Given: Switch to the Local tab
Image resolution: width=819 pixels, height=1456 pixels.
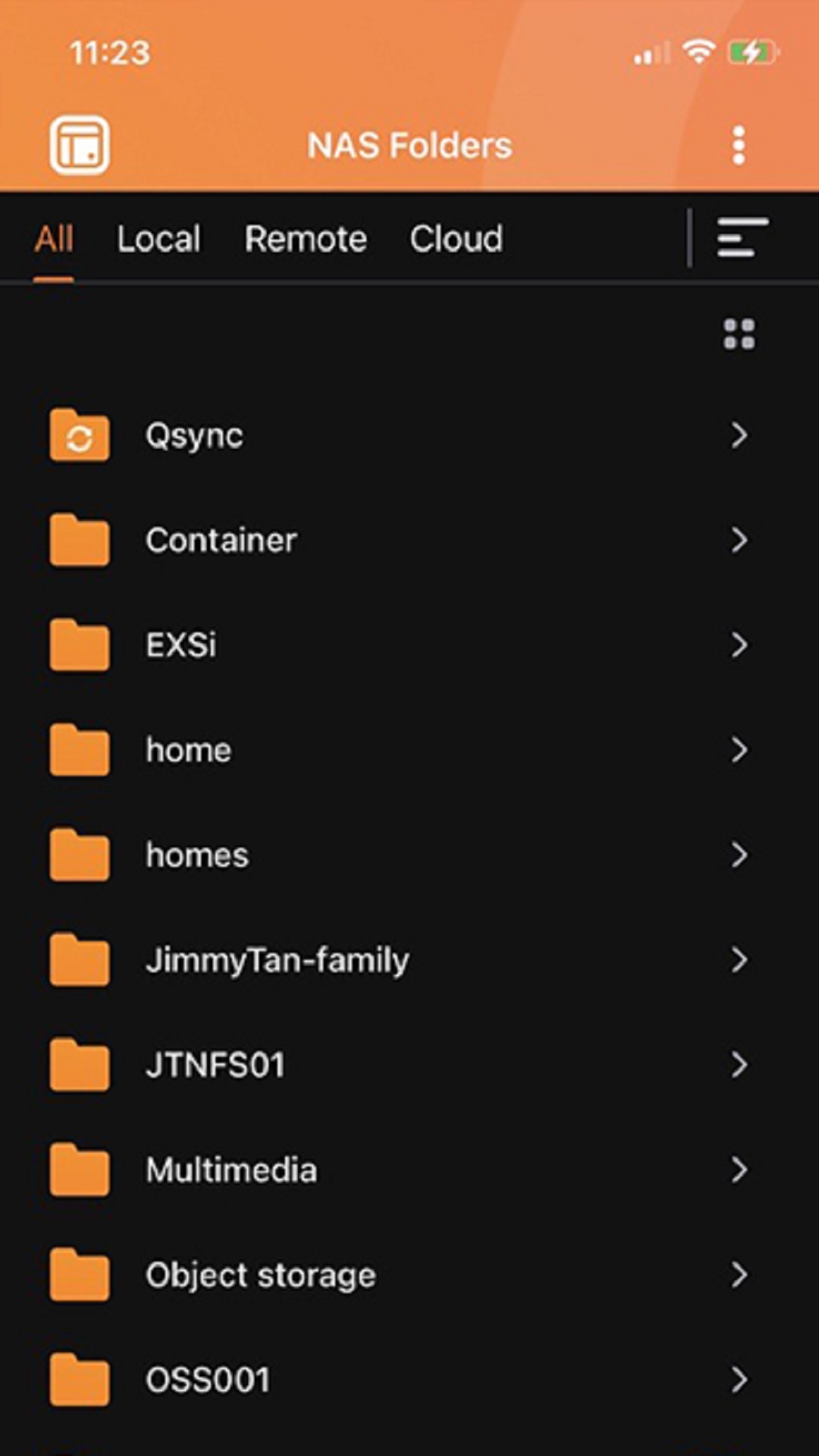Looking at the screenshot, I should tap(158, 238).
